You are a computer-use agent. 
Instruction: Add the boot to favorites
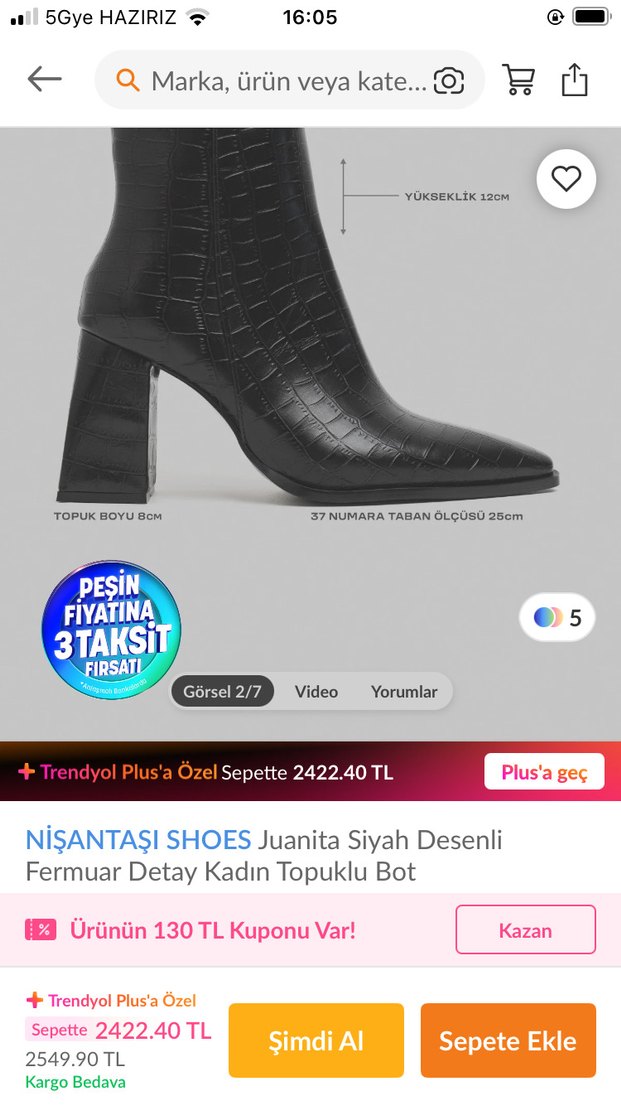click(566, 179)
